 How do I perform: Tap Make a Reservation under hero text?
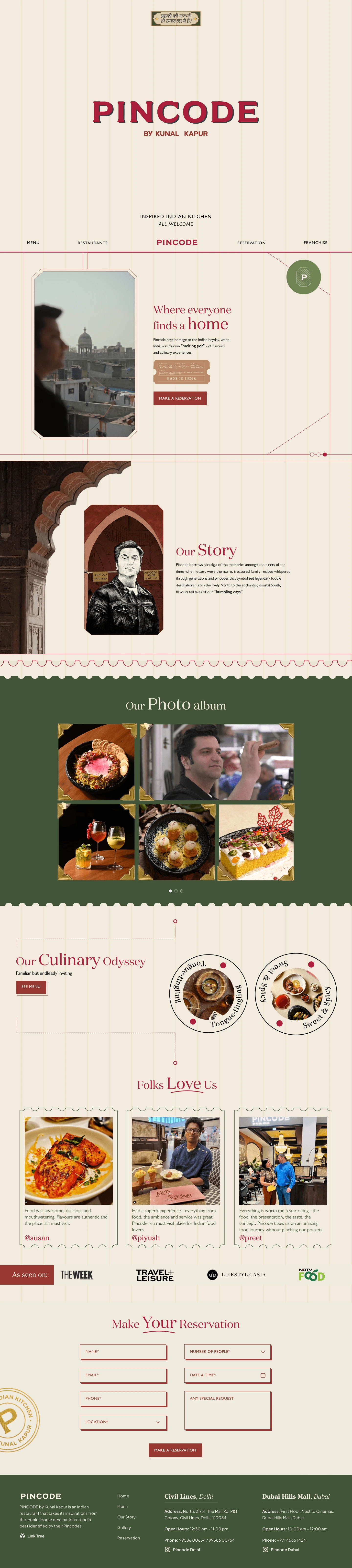pos(180,398)
